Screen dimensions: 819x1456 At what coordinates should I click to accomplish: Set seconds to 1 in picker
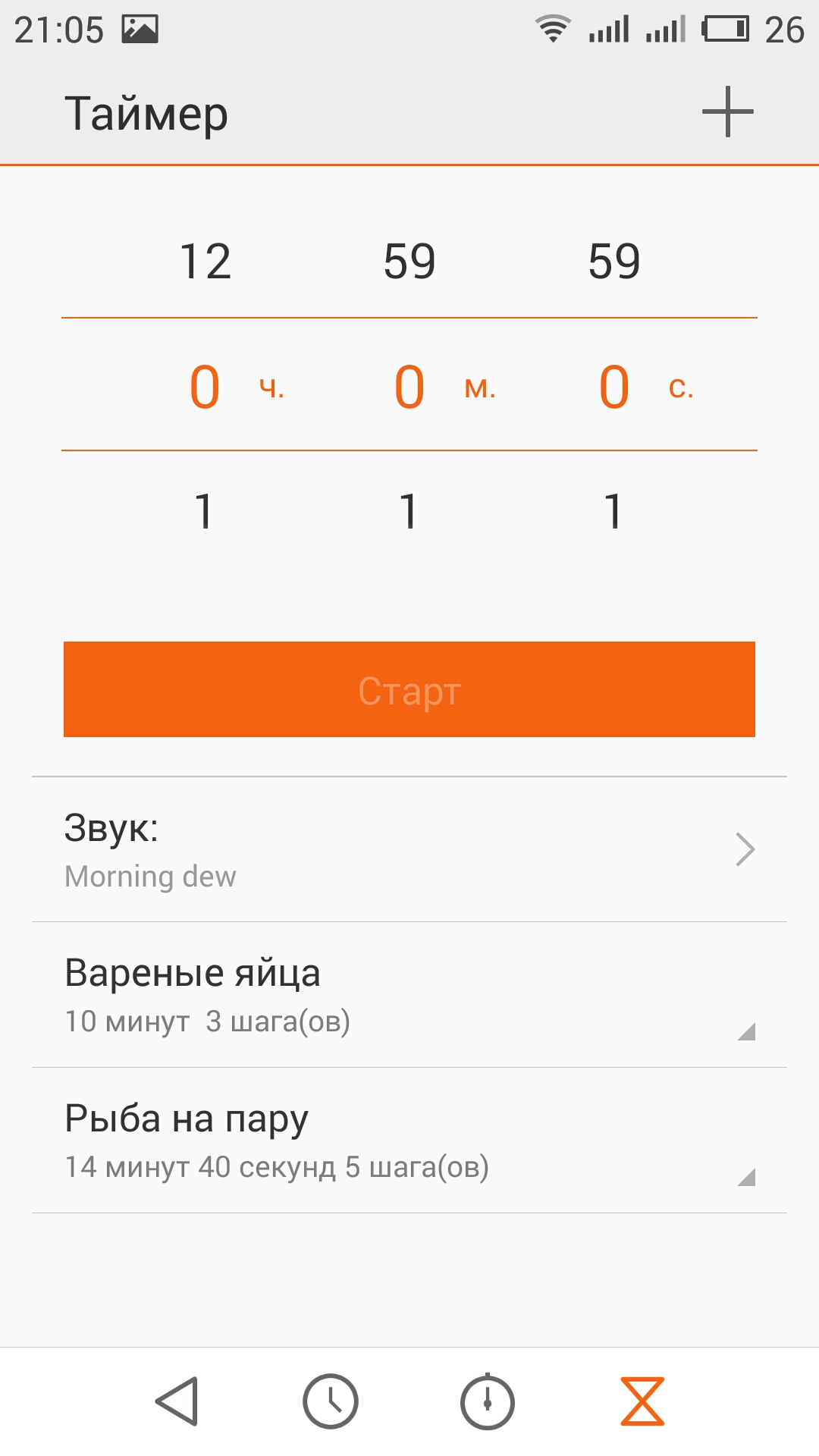tap(613, 511)
